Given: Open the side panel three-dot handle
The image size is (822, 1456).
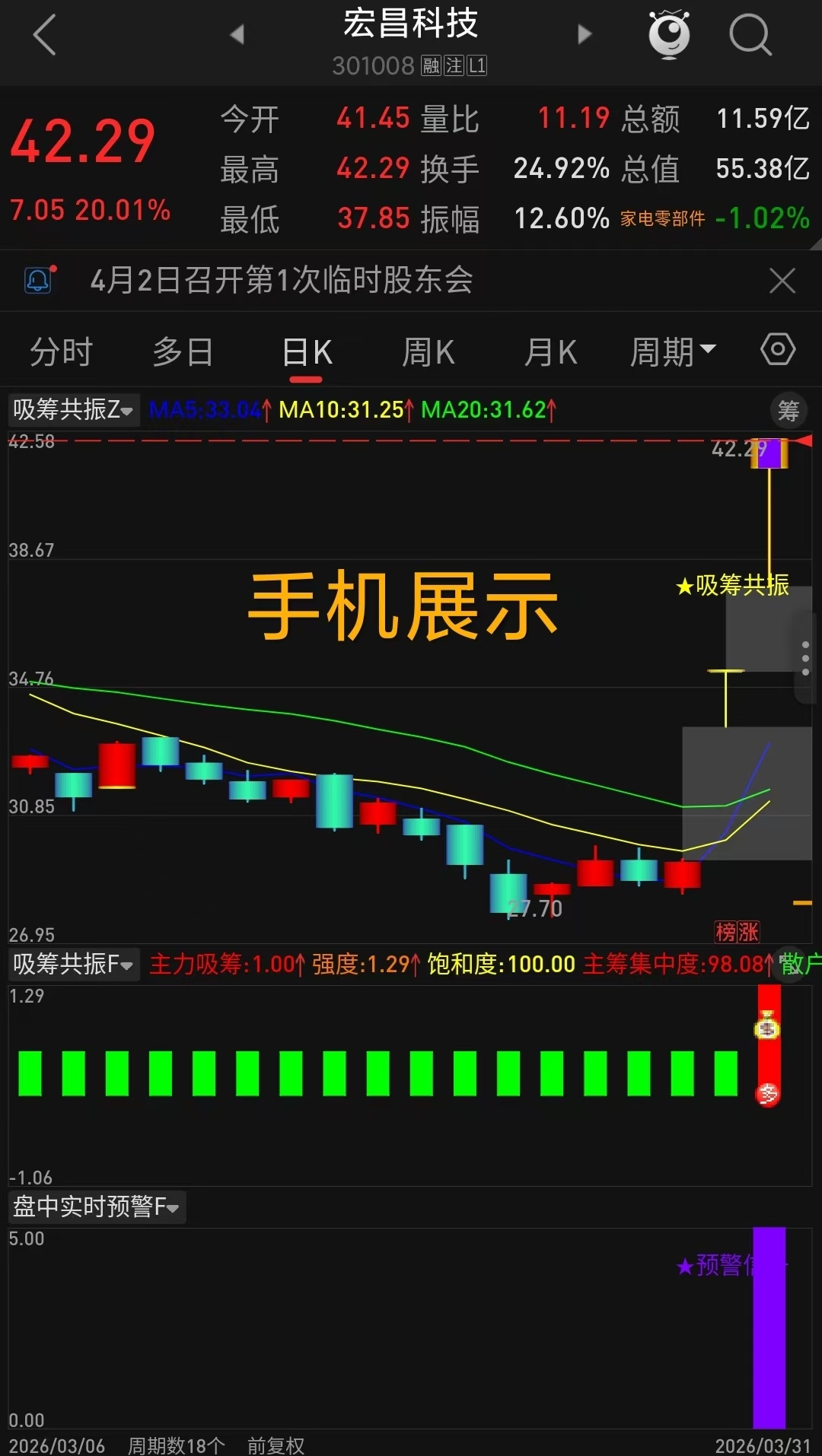Looking at the screenshot, I should pos(805,658).
